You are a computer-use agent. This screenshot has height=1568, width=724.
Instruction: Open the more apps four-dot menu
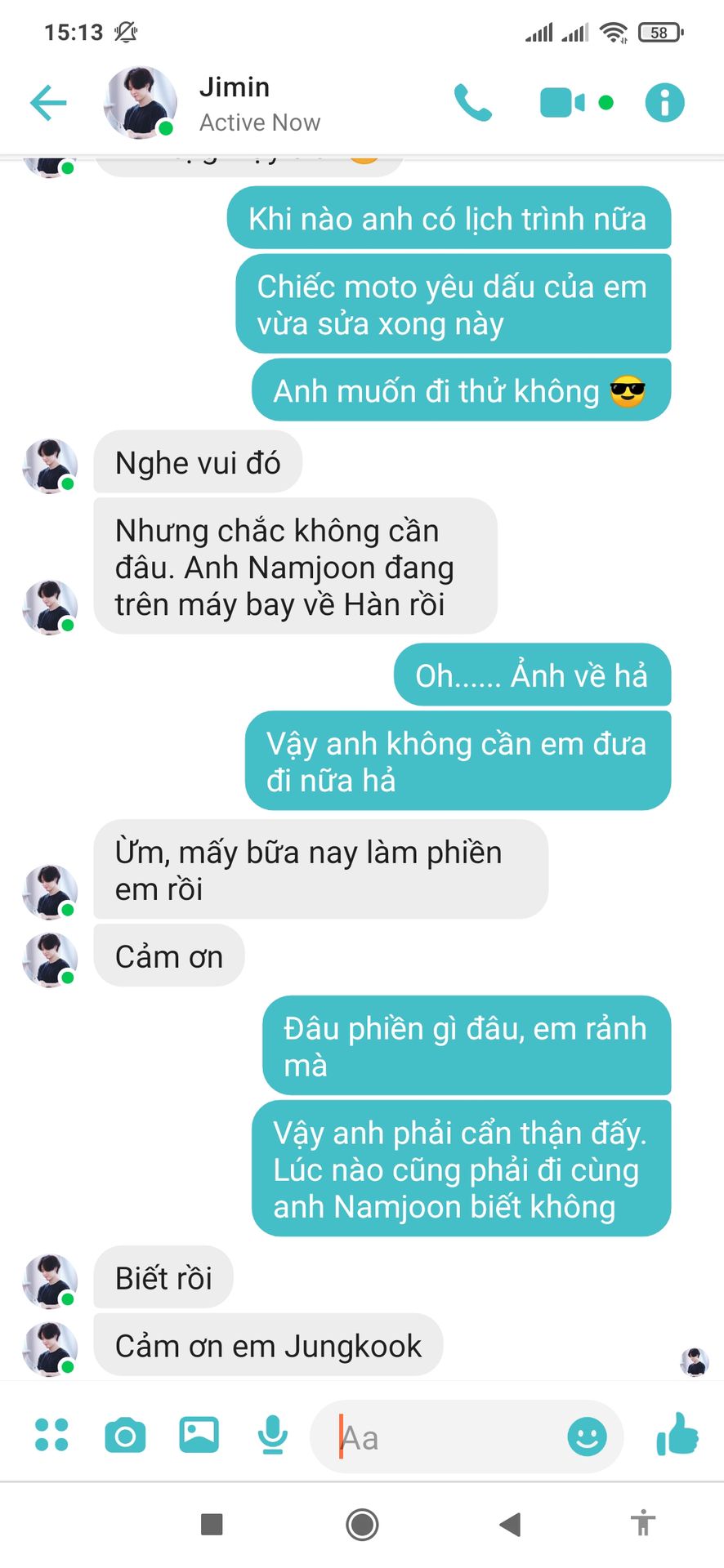[51, 1435]
